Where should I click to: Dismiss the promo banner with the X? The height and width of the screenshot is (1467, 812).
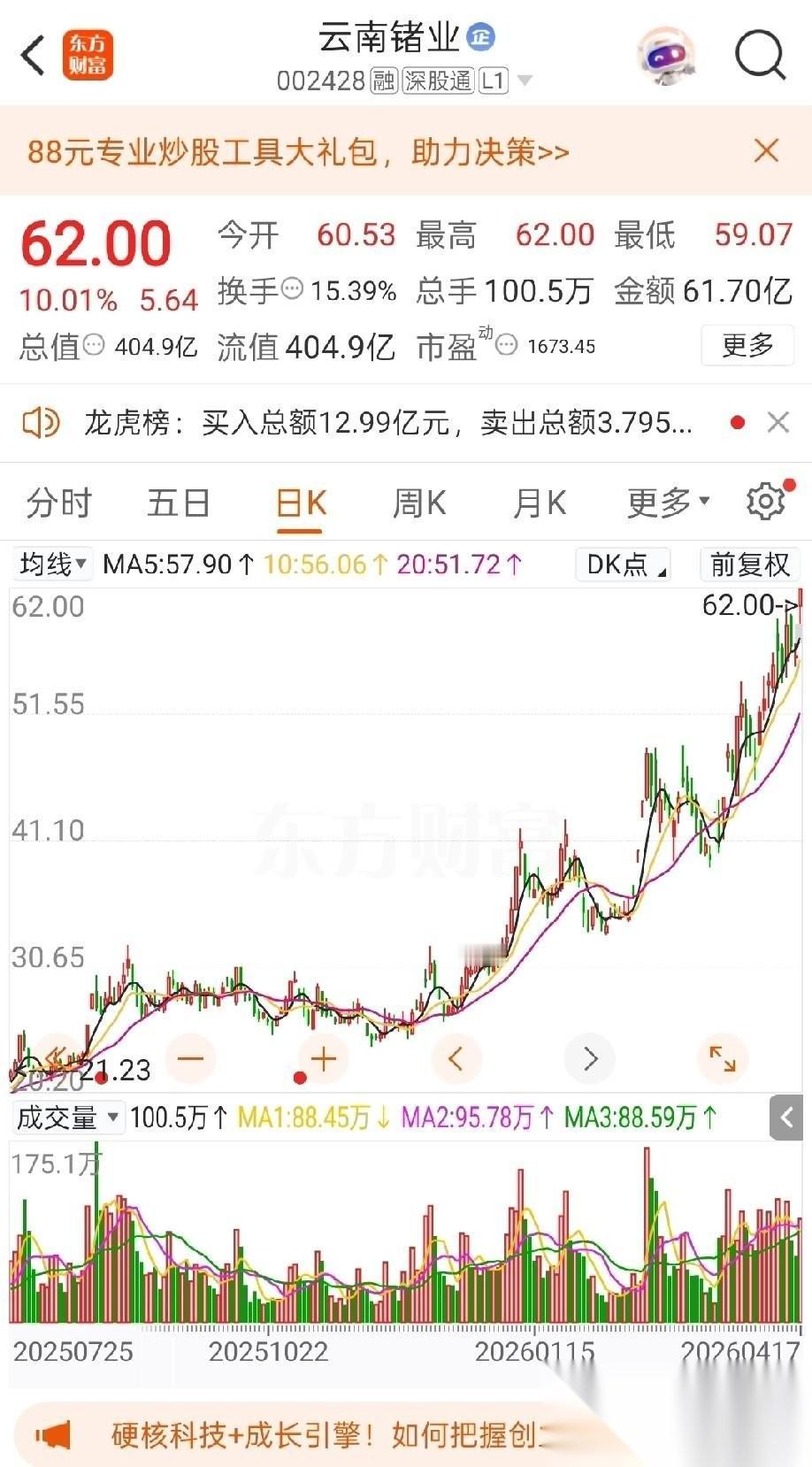point(765,151)
